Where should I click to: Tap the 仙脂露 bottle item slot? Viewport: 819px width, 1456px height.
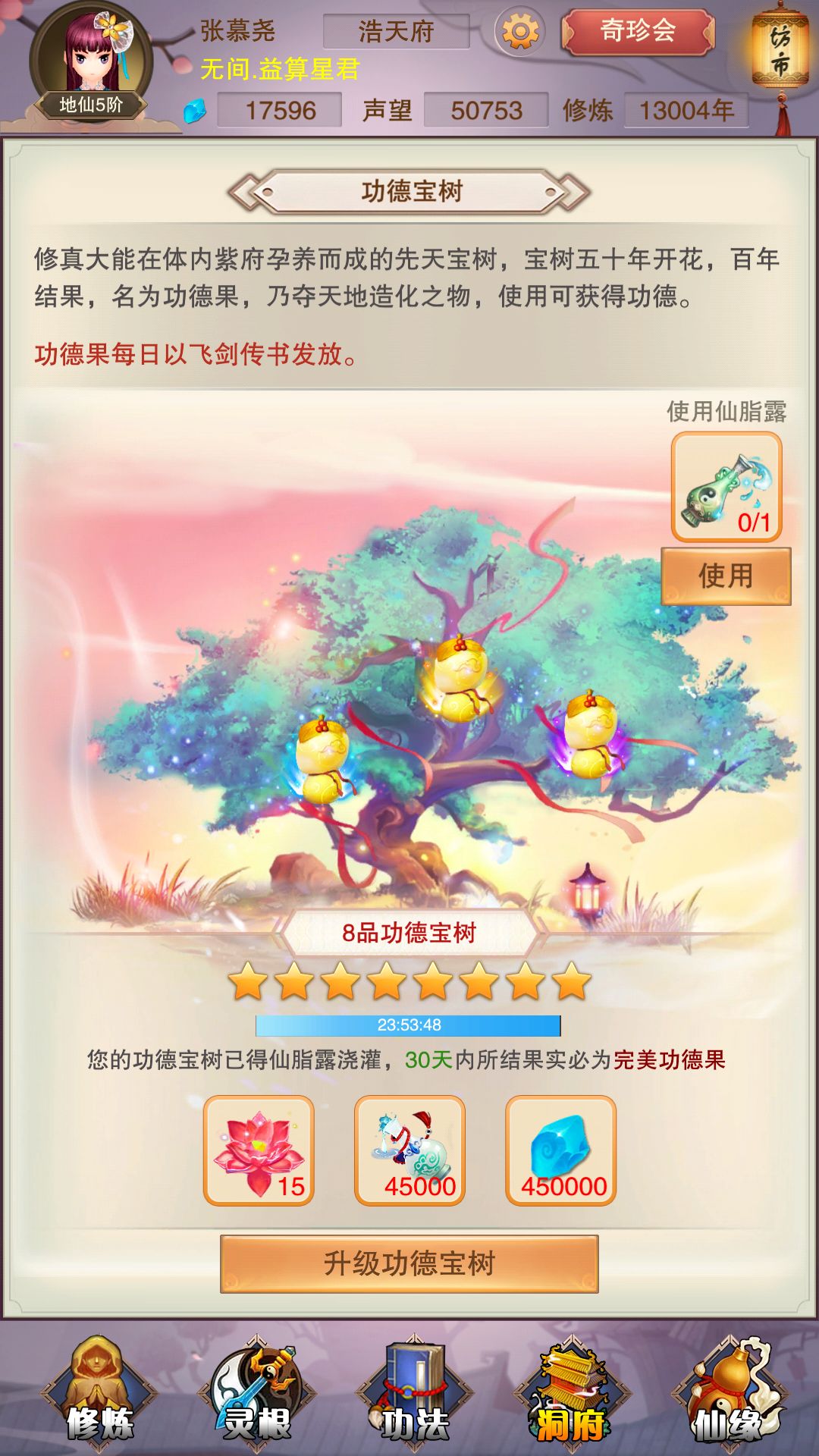pyautogui.click(x=726, y=487)
